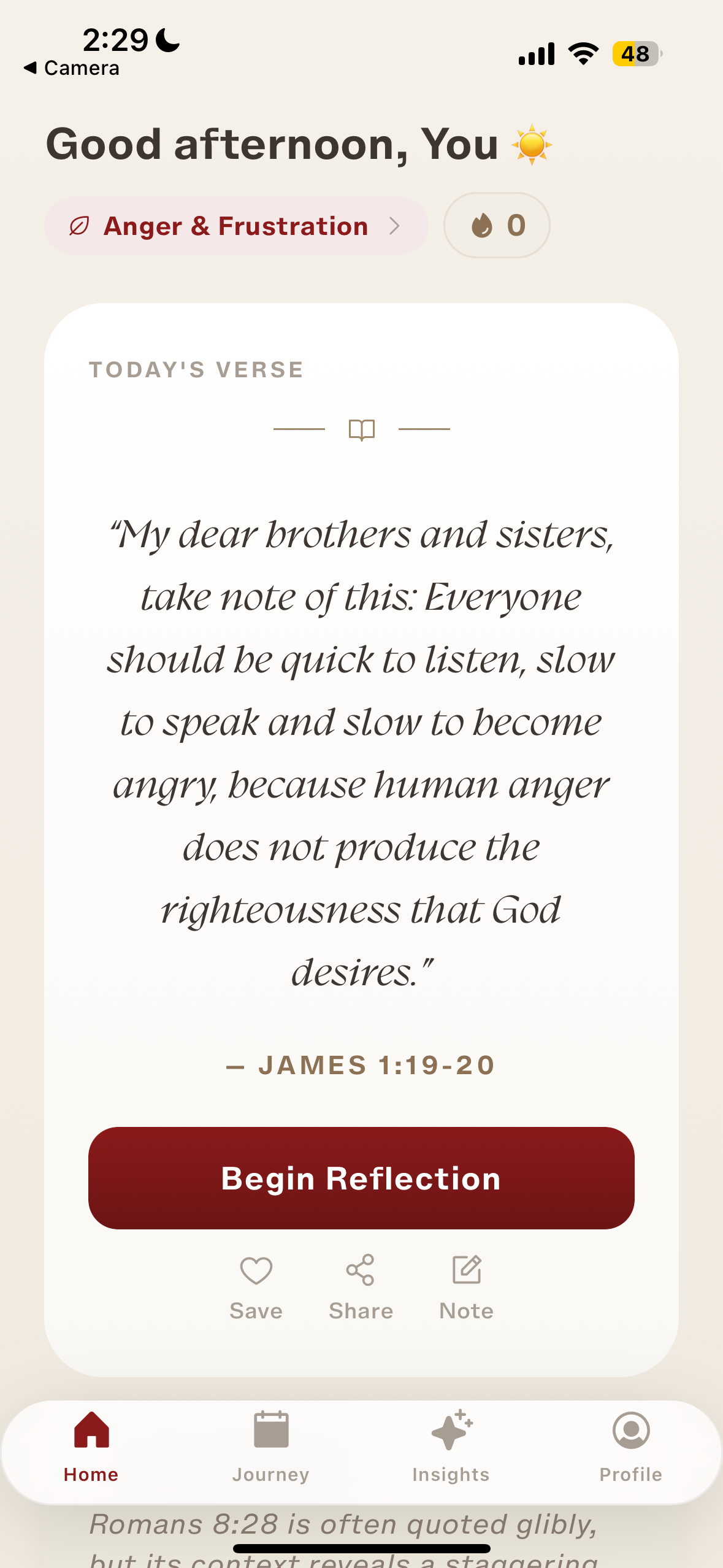Select the Home tab
Image resolution: width=723 pixels, height=1568 pixels.
(91, 1447)
